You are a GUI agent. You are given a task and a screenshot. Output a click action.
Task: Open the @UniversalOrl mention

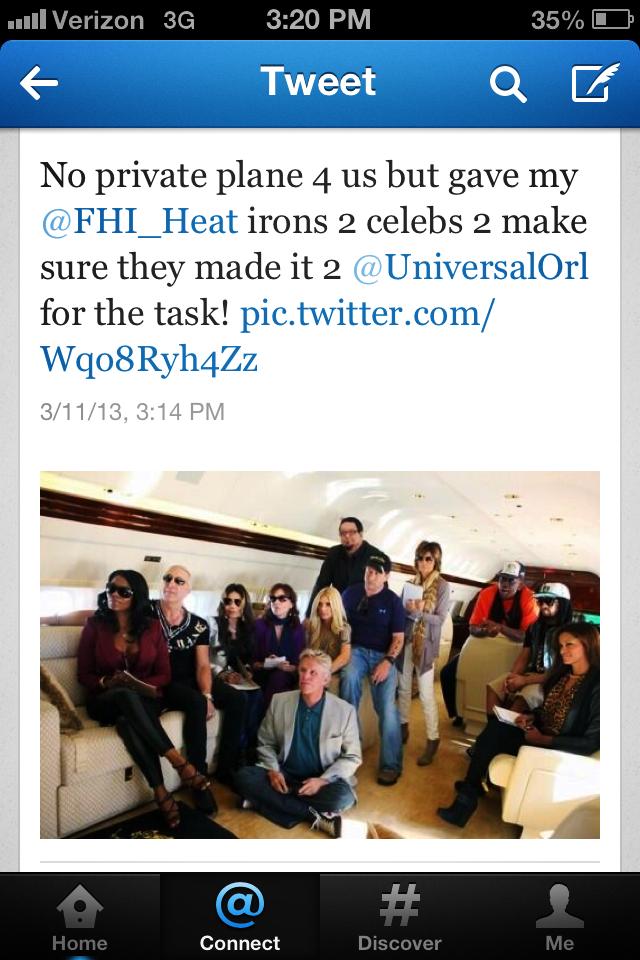pos(471,267)
